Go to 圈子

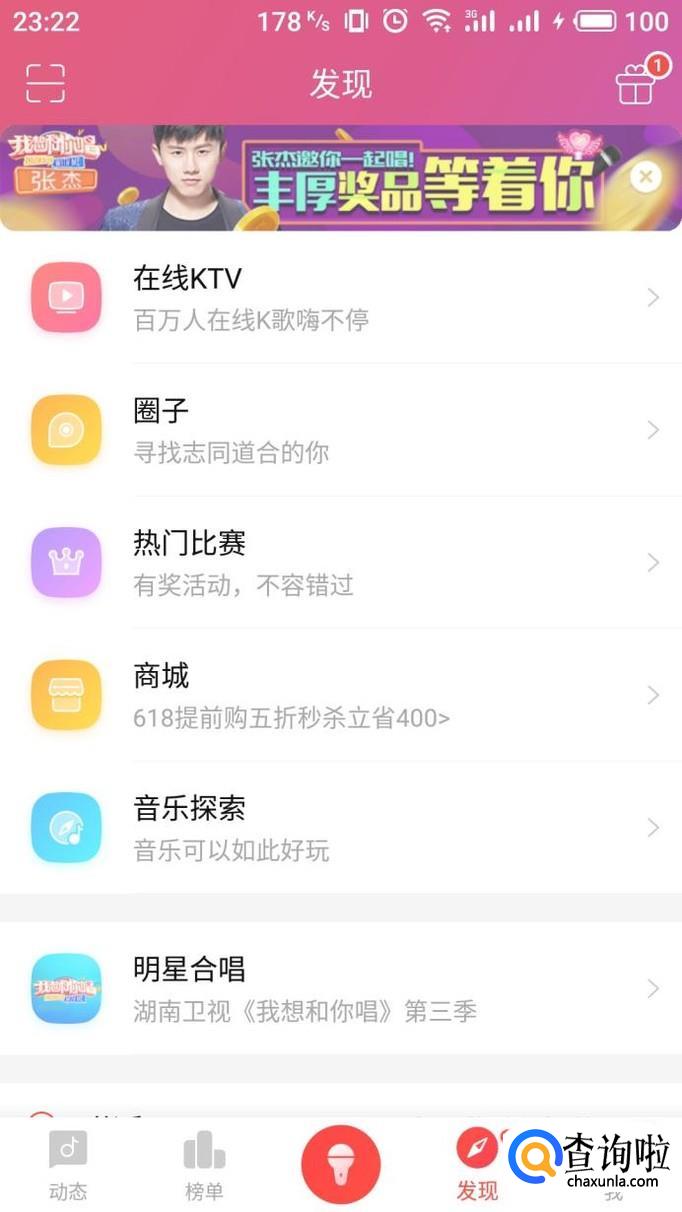[340, 430]
